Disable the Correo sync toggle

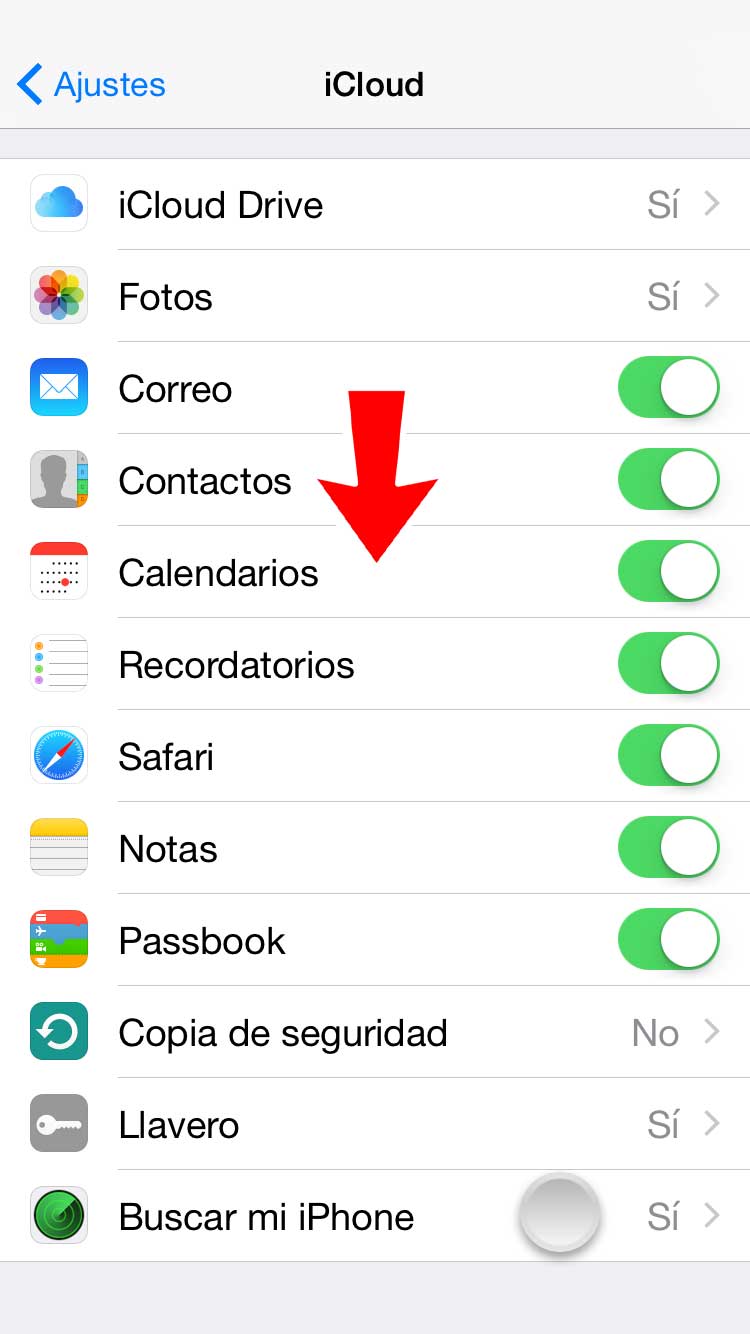point(668,387)
